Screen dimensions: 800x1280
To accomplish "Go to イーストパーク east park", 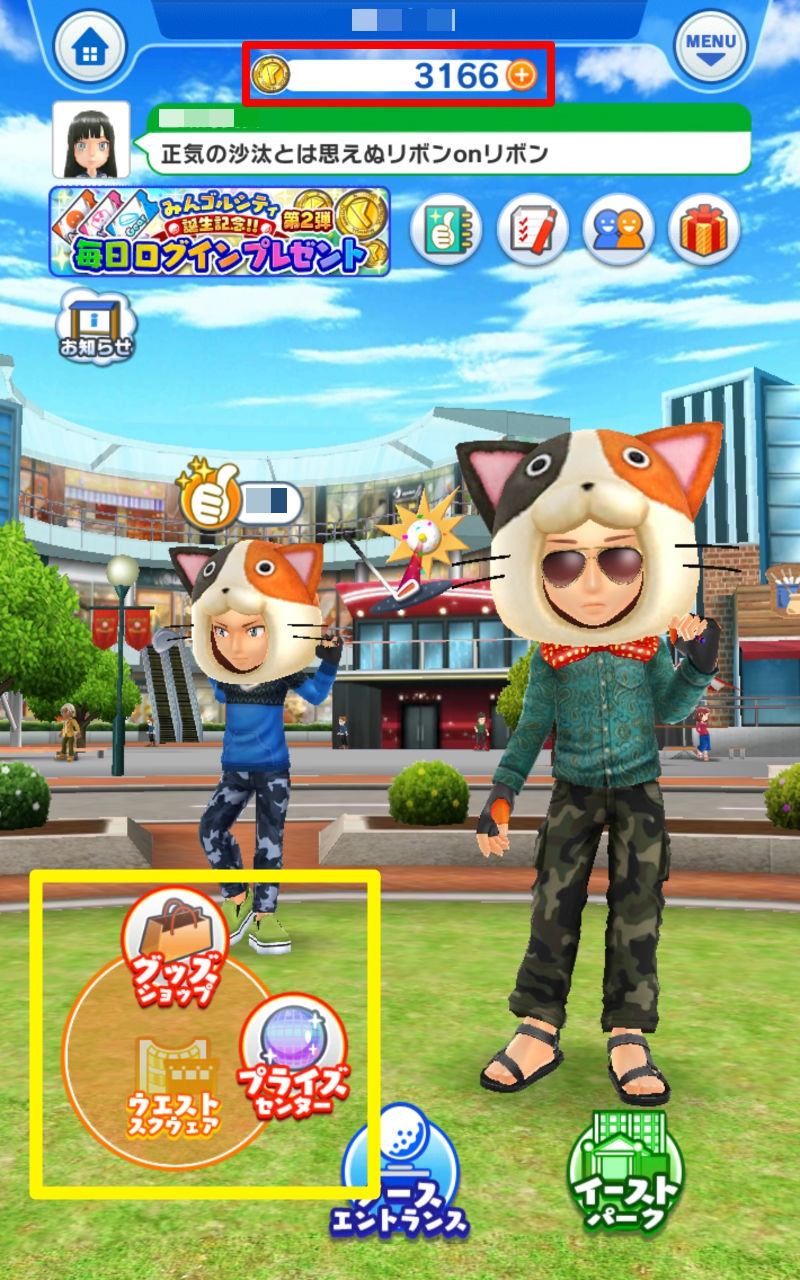I will pos(626,1172).
